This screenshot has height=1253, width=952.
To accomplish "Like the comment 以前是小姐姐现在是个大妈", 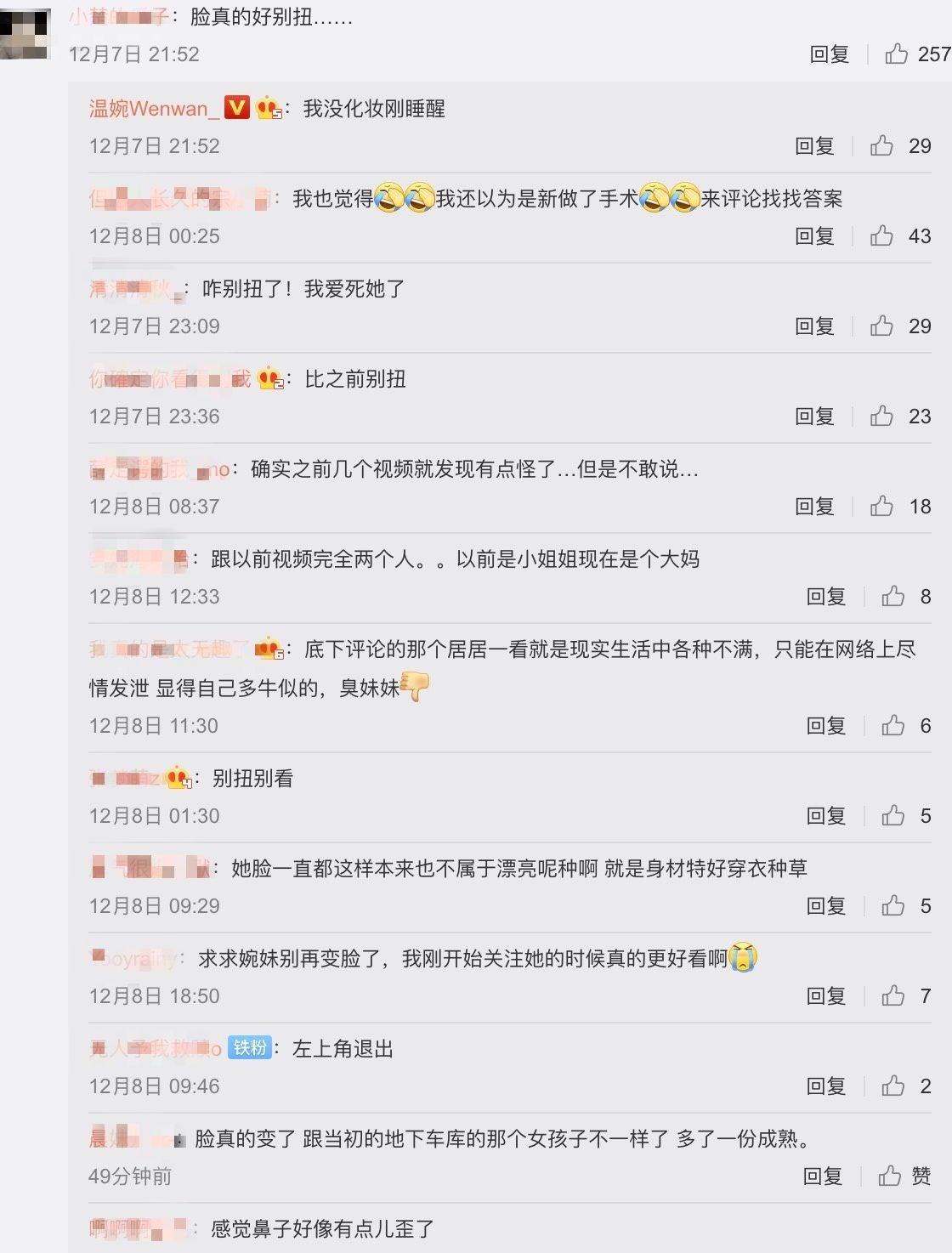I will point(893,597).
